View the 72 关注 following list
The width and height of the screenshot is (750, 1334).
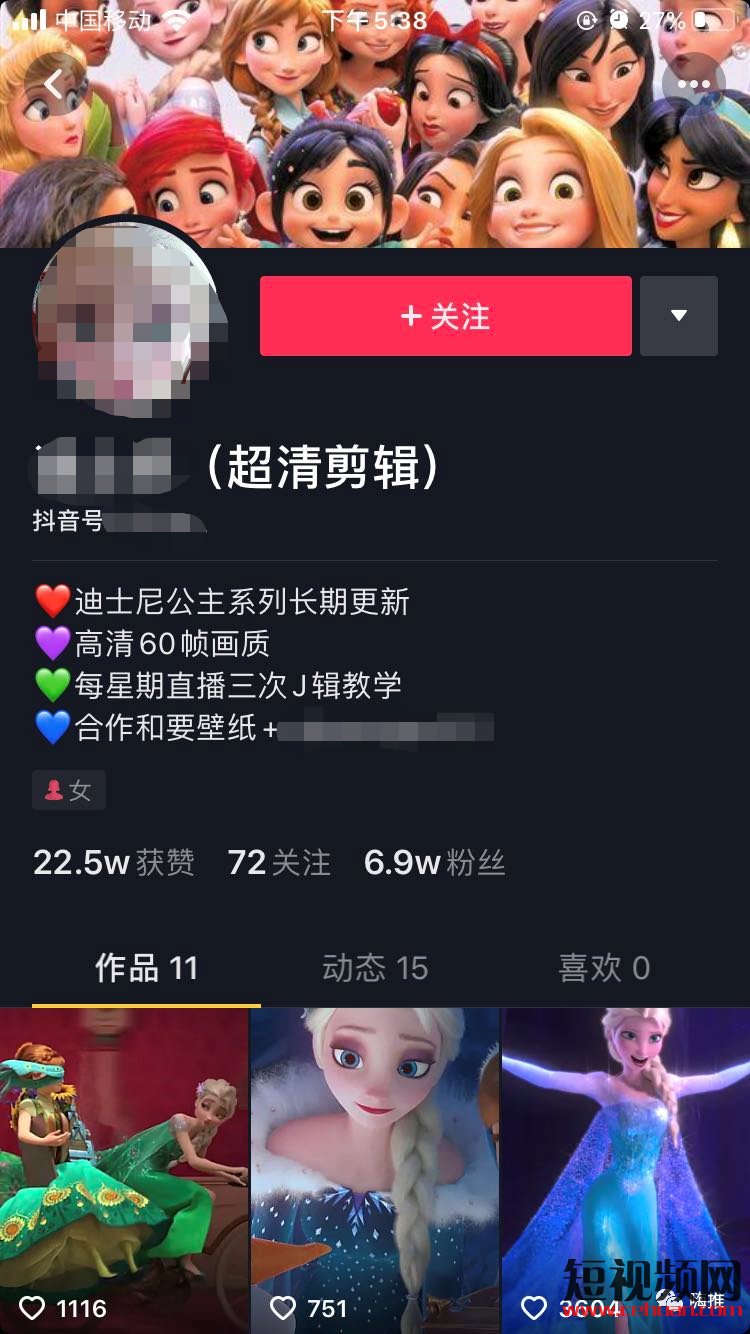tap(279, 862)
